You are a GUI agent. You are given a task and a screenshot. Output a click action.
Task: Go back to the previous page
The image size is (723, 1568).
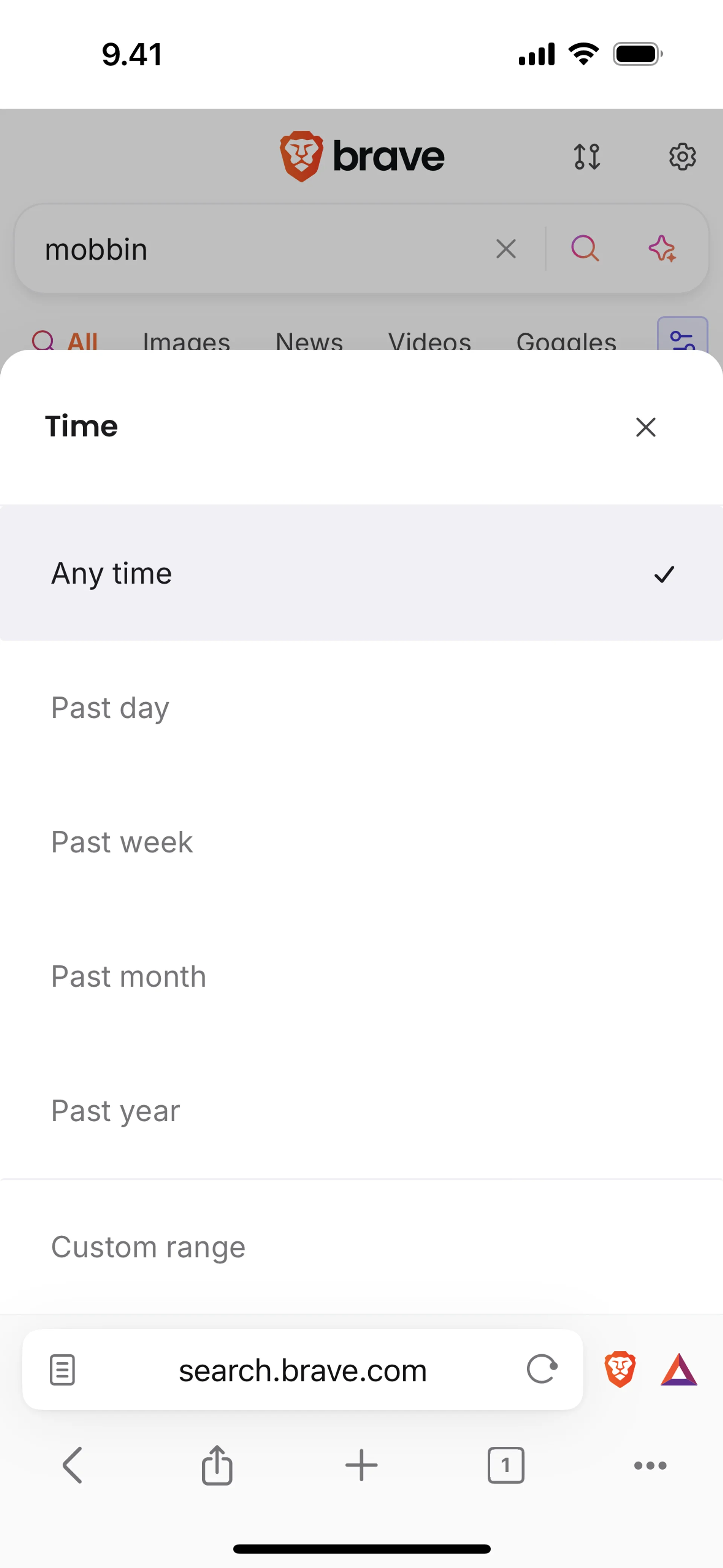(72, 1465)
